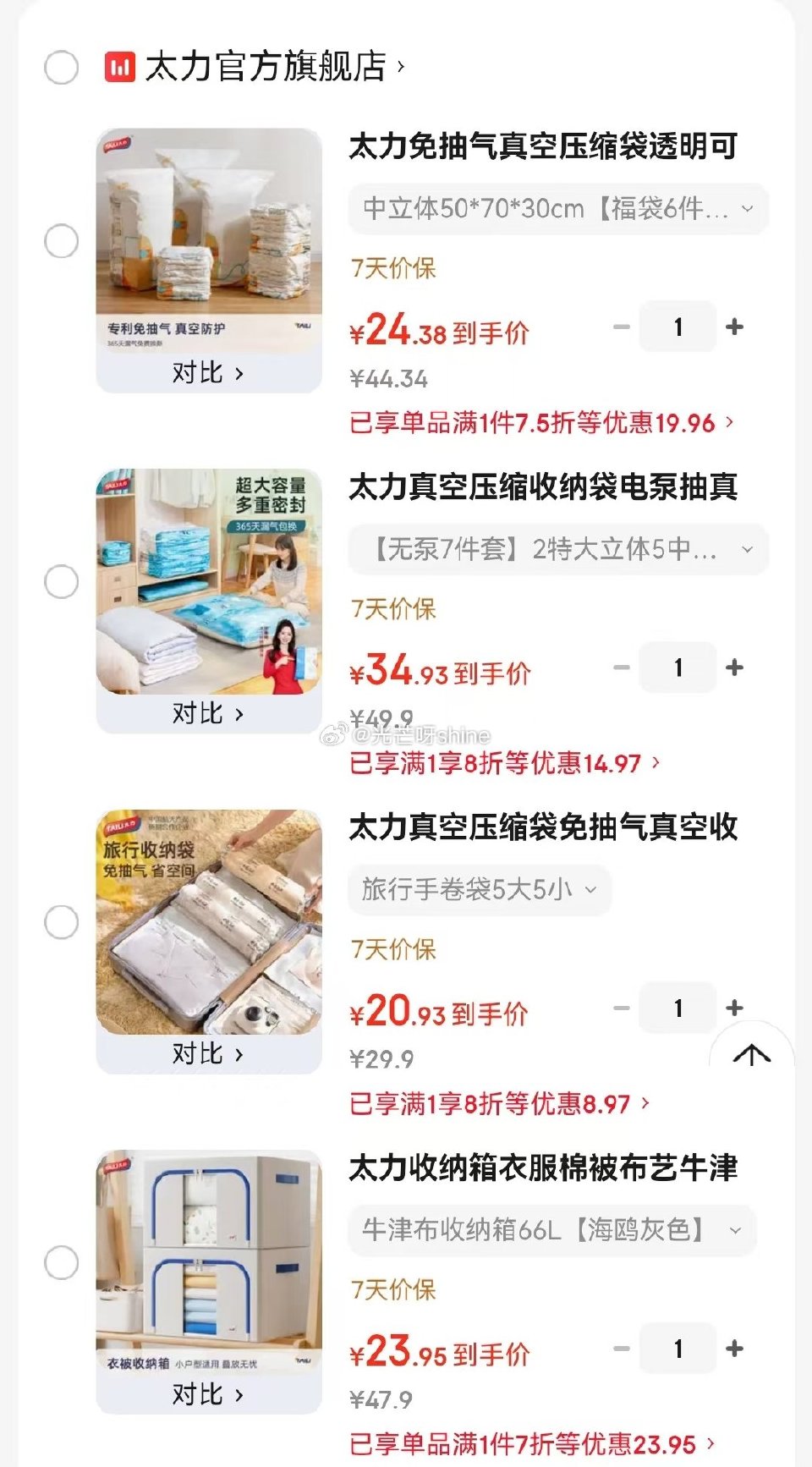Check the 牛津布收纳箱 item checkbox
The image size is (812, 1467).
59,1261
